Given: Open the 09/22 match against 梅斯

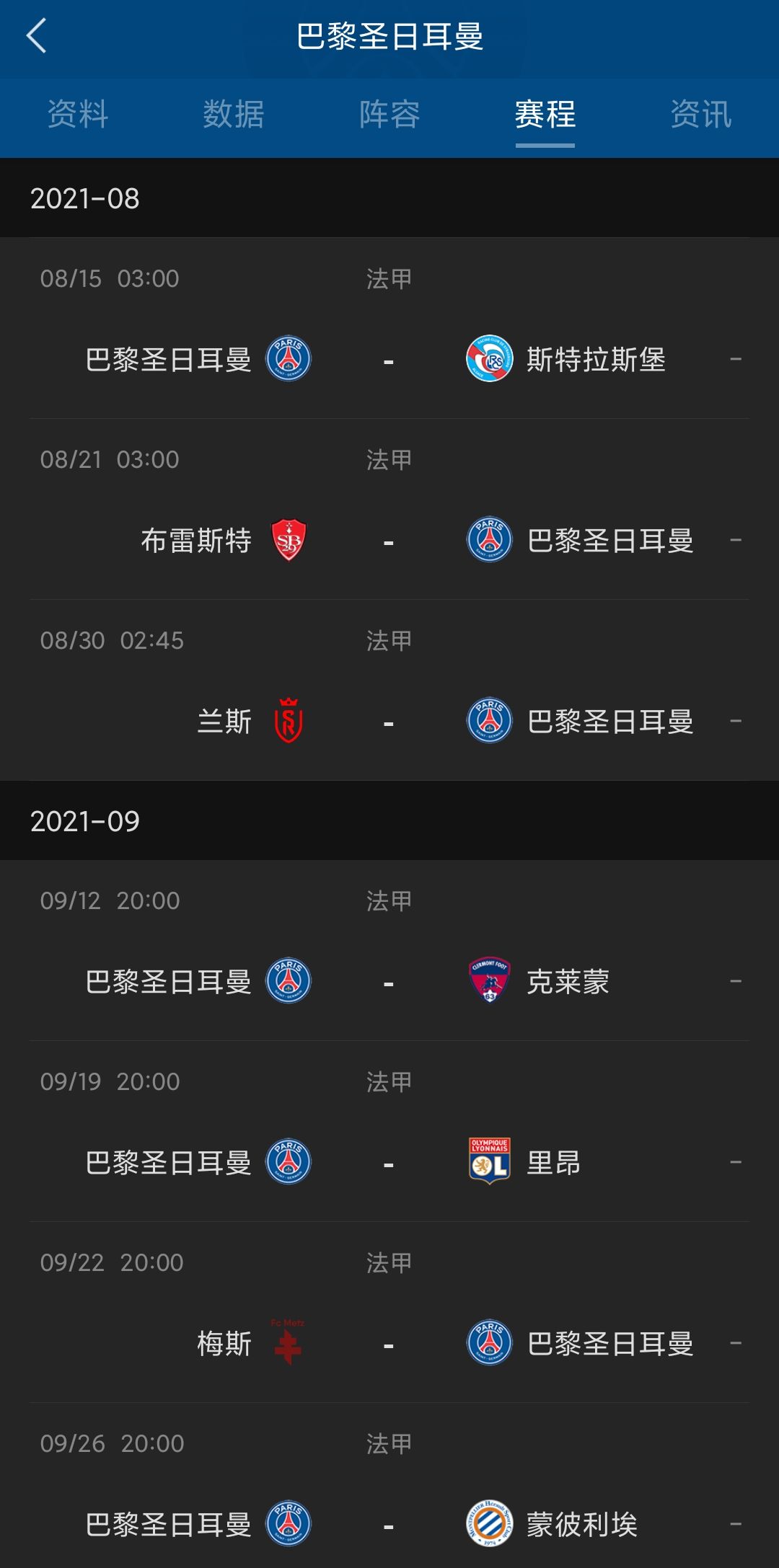Looking at the screenshot, I should [389, 1313].
